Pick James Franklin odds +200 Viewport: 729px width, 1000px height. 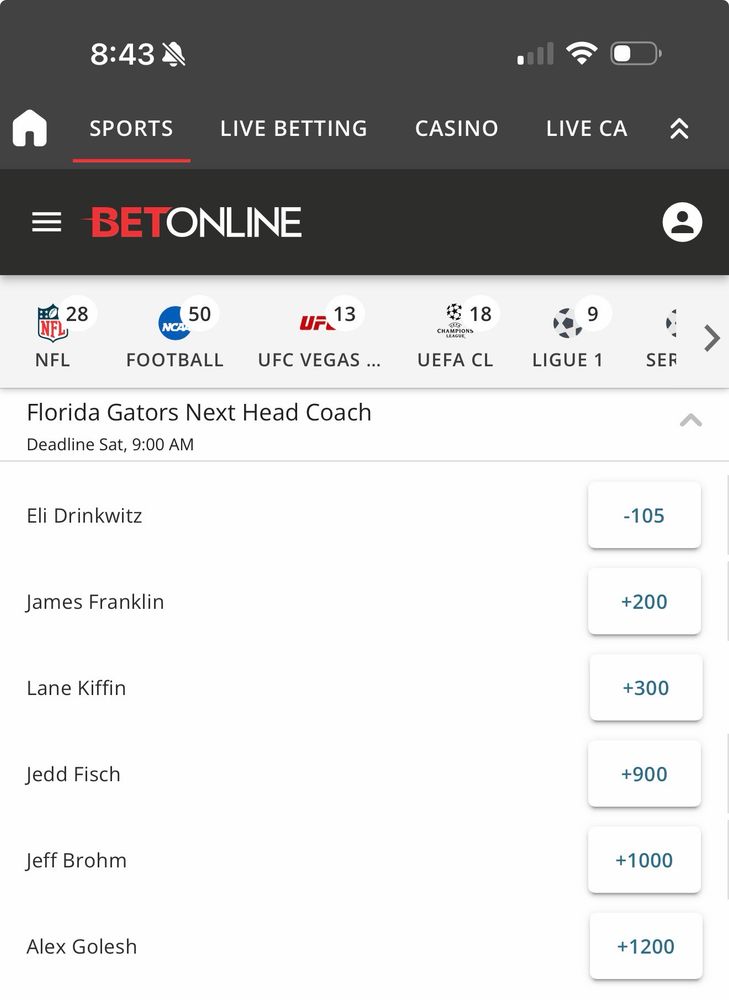tap(644, 601)
